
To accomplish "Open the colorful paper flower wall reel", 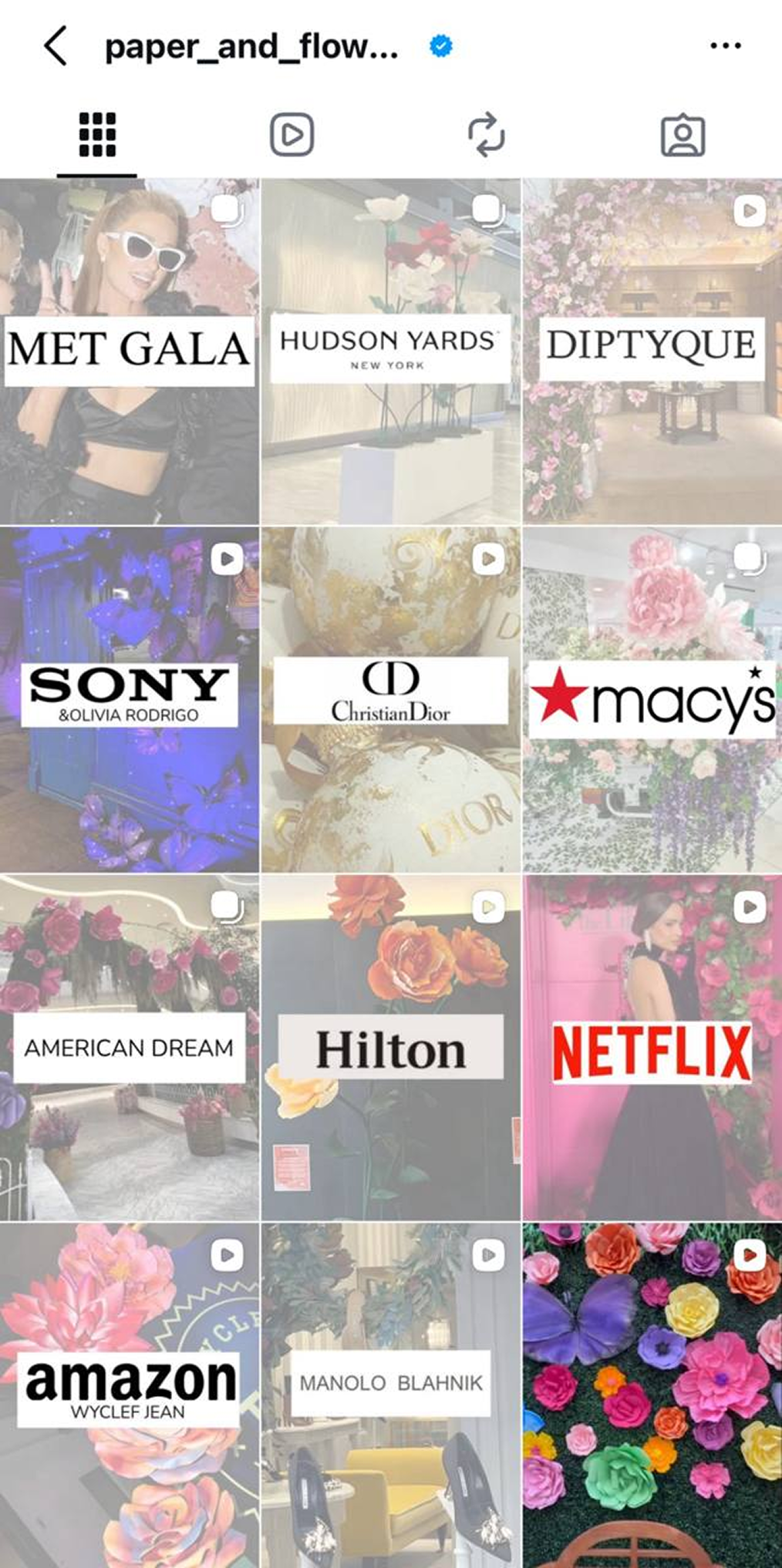I will (652, 1394).
